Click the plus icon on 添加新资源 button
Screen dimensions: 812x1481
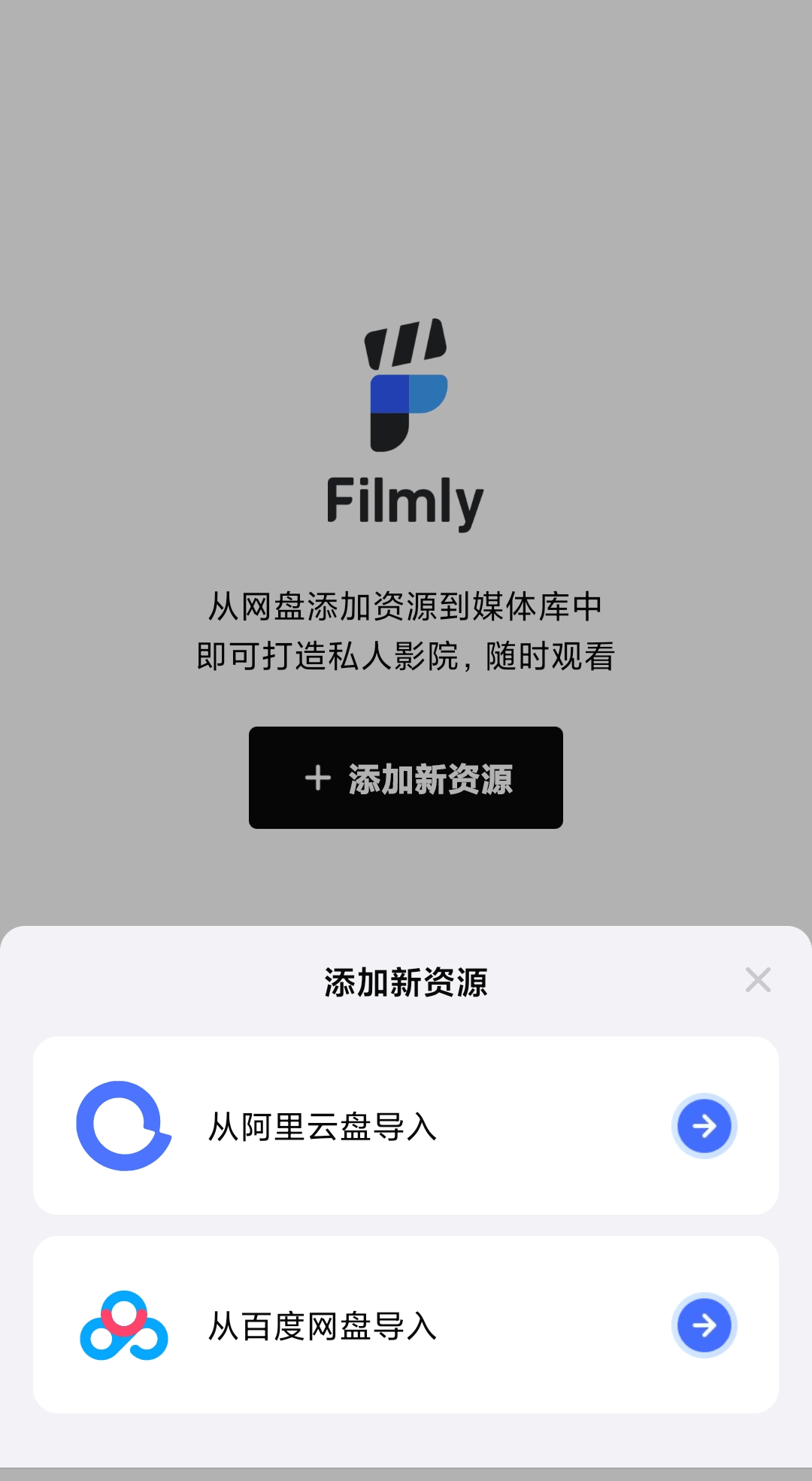(x=319, y=778)
